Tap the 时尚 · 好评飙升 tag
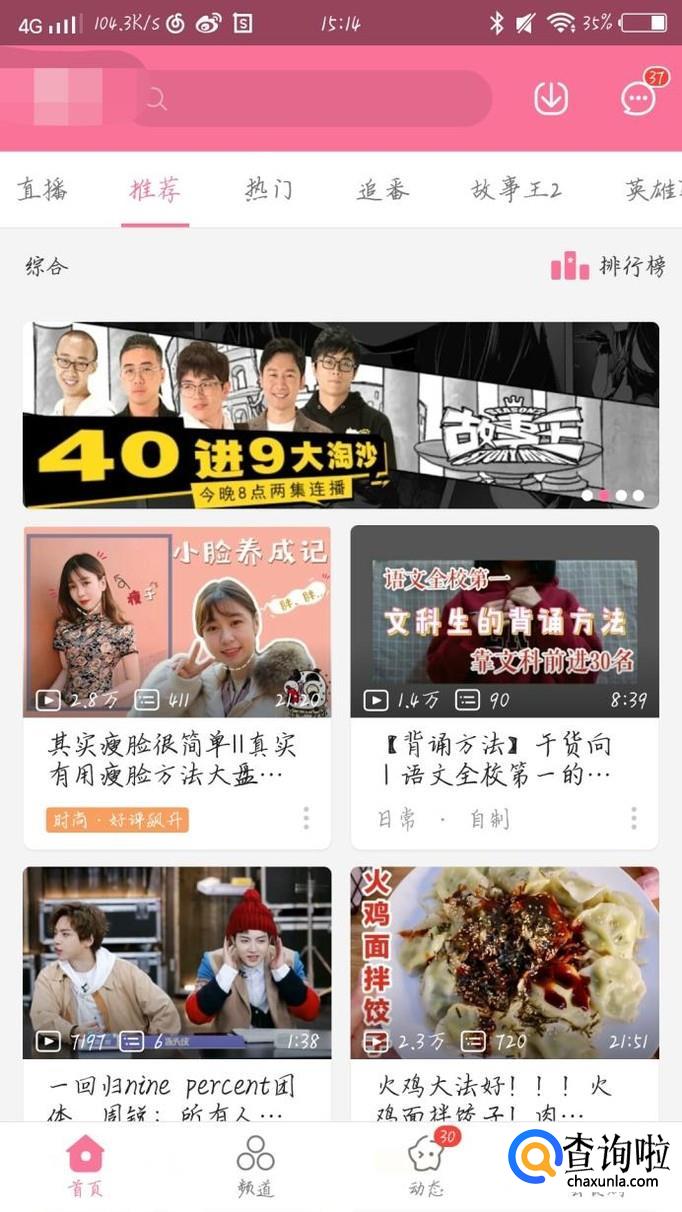Screen dimensions: 682x1212 (x=117, y=820)
